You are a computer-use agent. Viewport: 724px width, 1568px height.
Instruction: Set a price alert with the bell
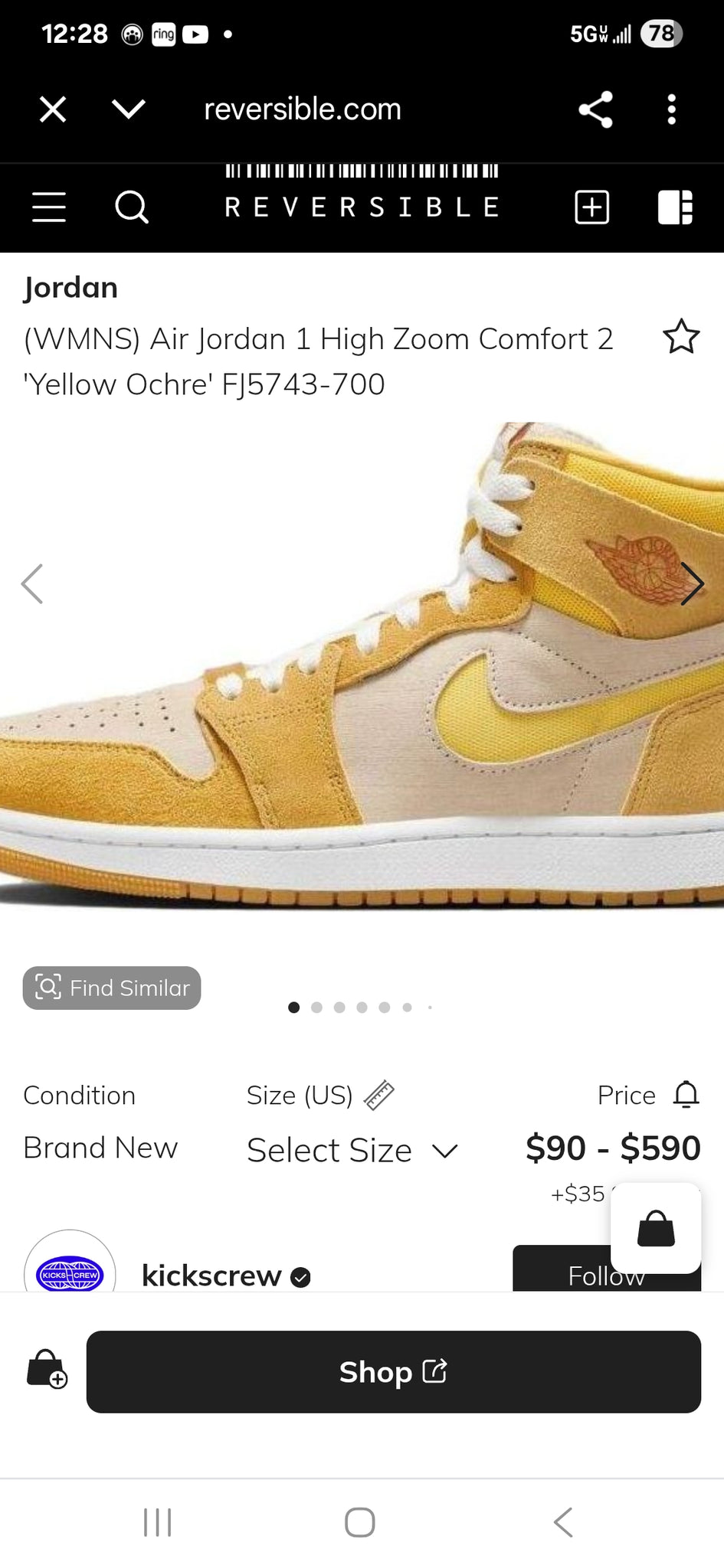(686, 1095)
